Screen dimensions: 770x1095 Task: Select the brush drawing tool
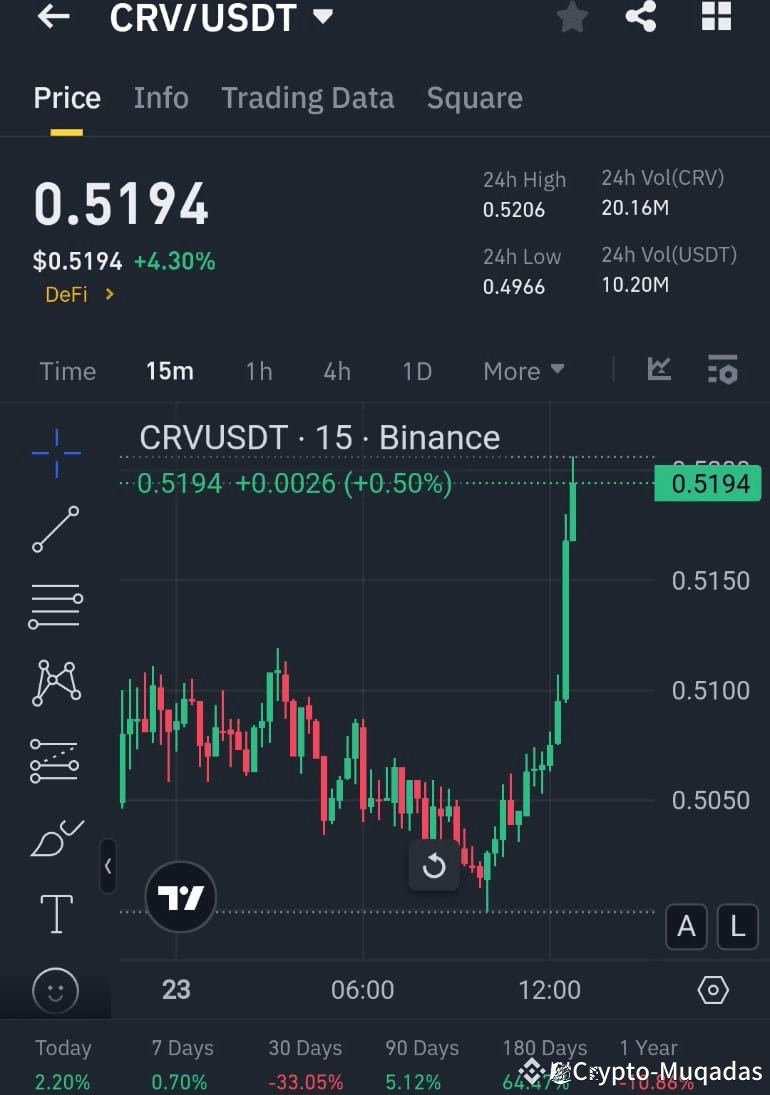(x=55, y=838)
